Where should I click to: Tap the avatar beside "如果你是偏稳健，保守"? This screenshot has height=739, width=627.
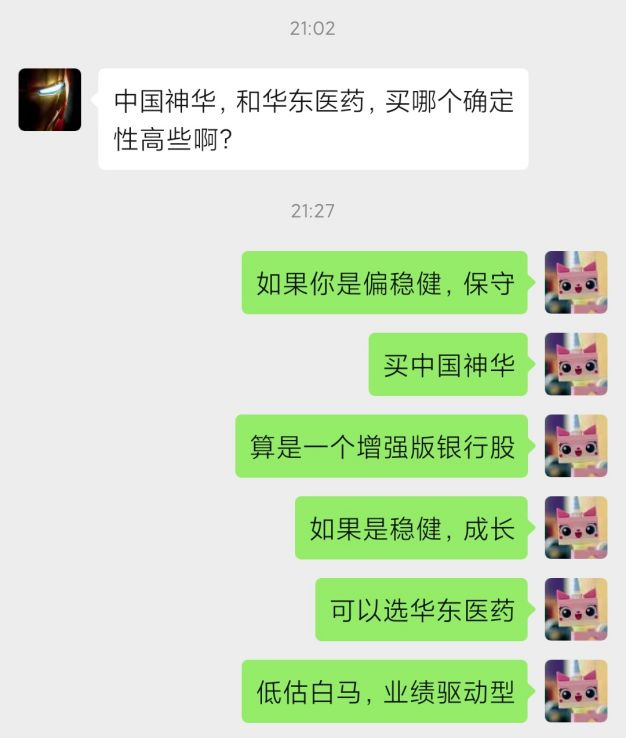click(576, 282)
